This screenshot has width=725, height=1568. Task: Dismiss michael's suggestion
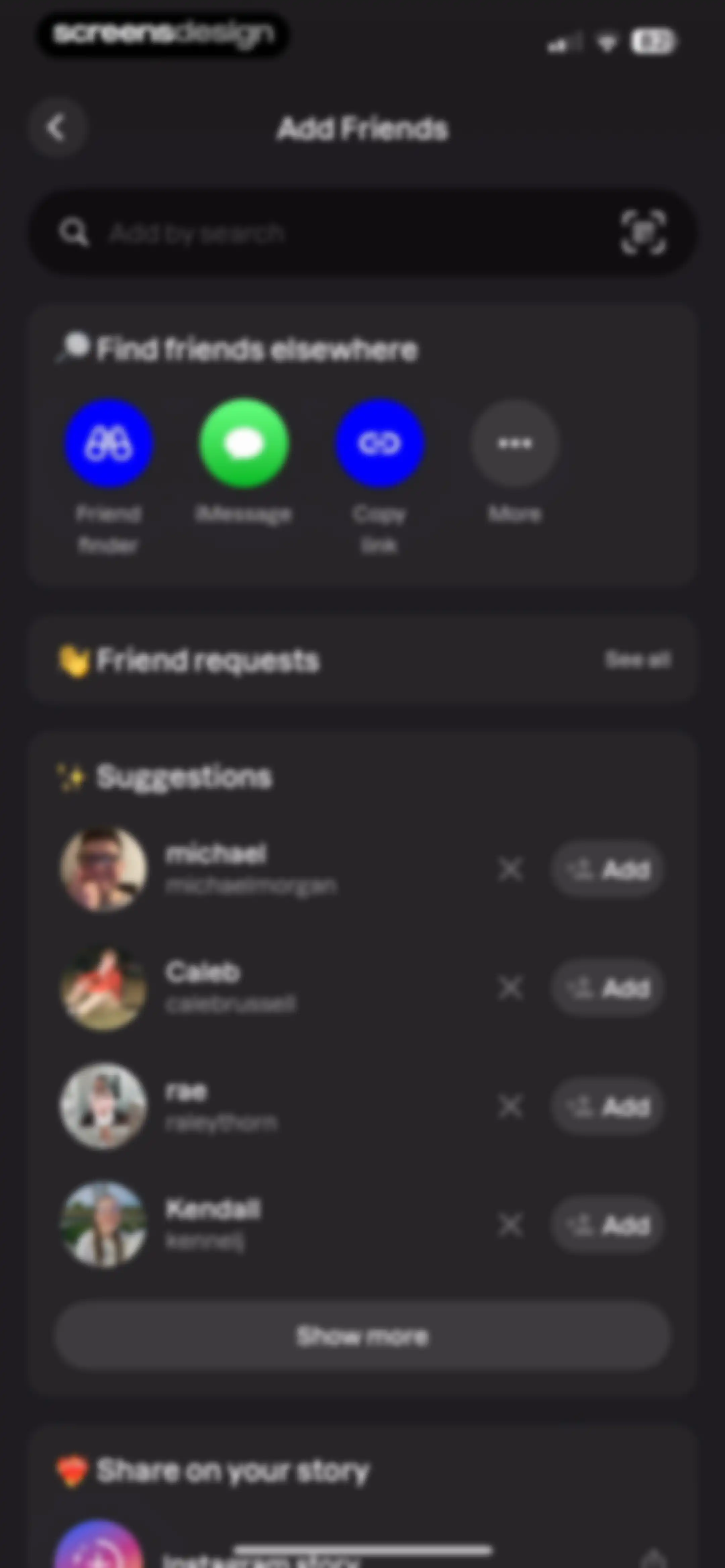pyautogui.click(x=510, y=869)
